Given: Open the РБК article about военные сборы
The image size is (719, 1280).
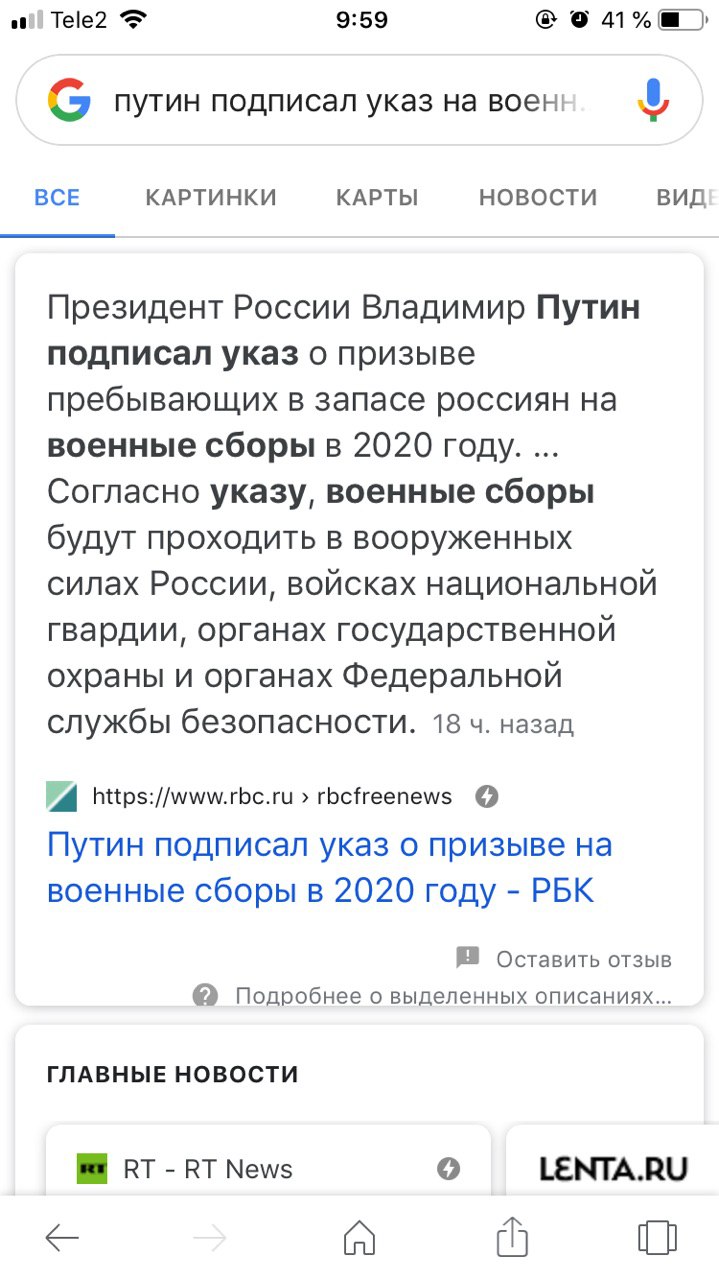Looking at the screenshot, I should pos(330,867).
